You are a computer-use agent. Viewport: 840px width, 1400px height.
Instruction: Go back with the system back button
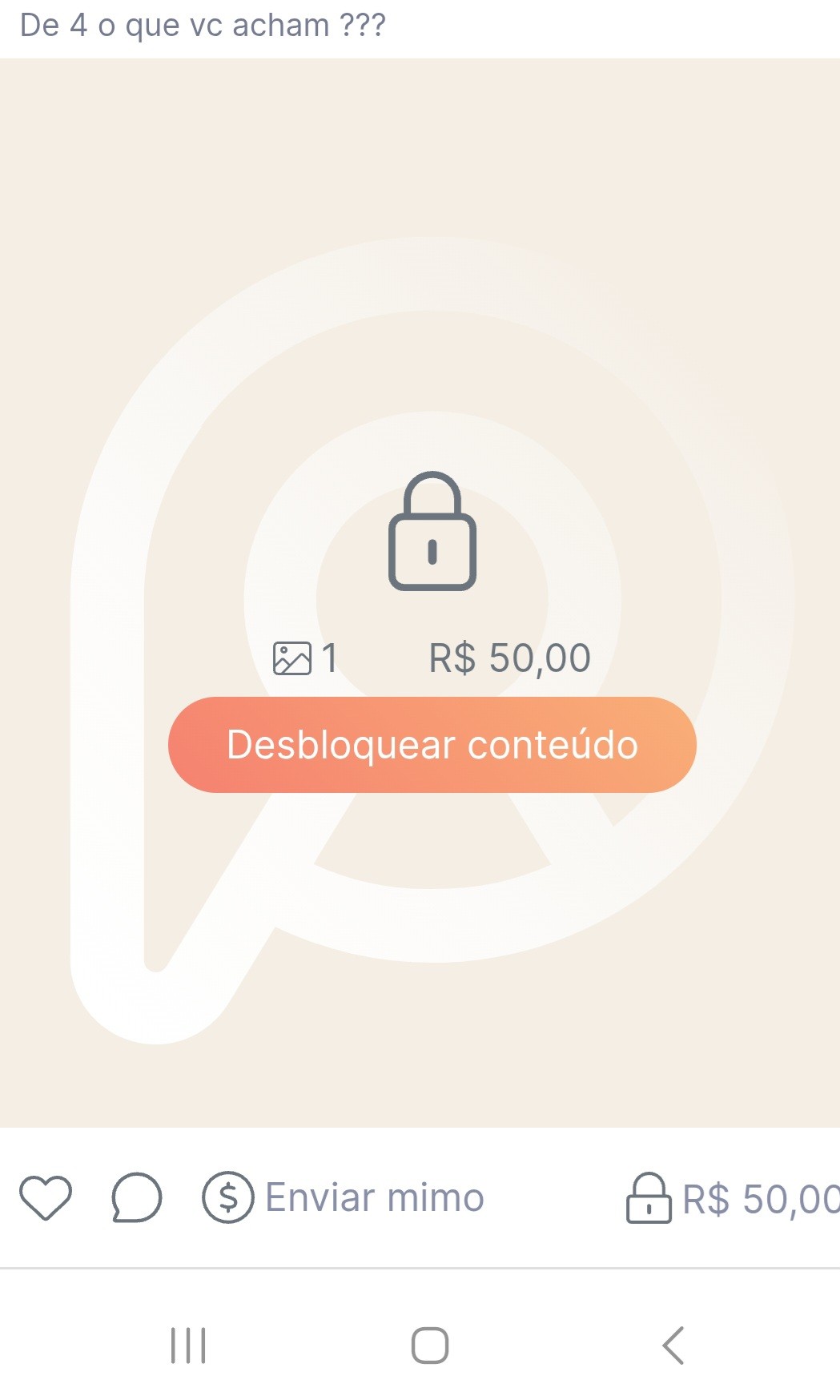[x=673, y=1345]
